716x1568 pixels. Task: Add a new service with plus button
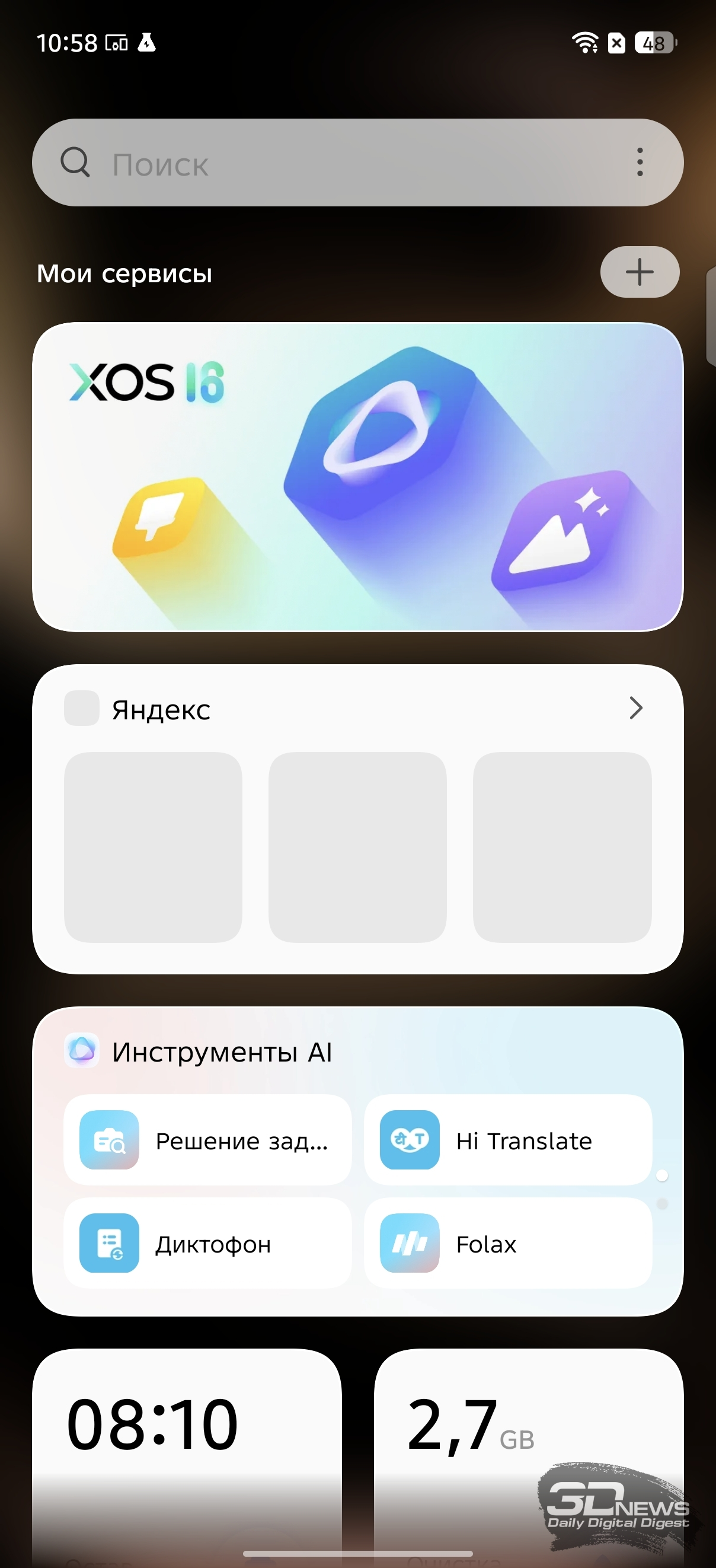(x=640, y=272)
